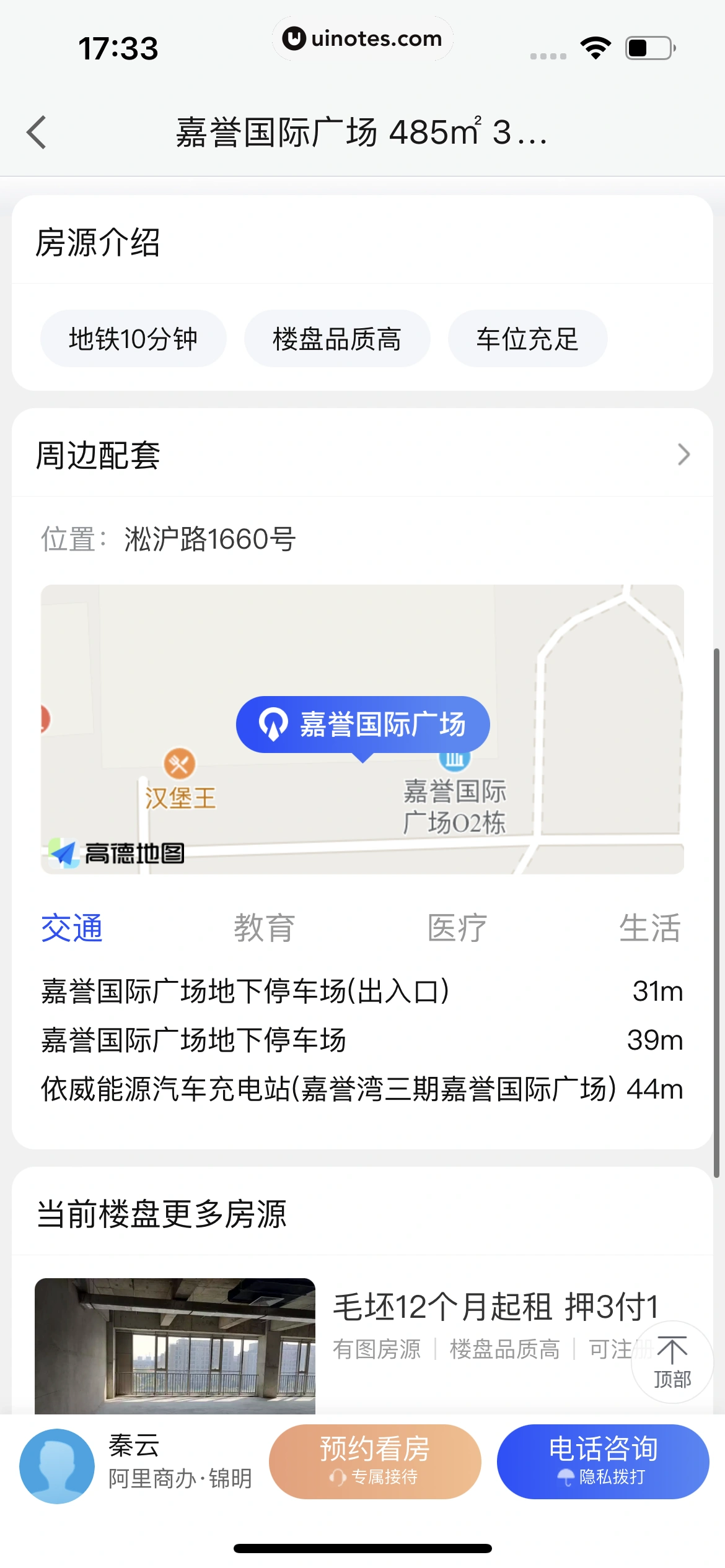Go back using the top-left arrow
Viewport: 725px width, 1568px height.
coord(37,132)
